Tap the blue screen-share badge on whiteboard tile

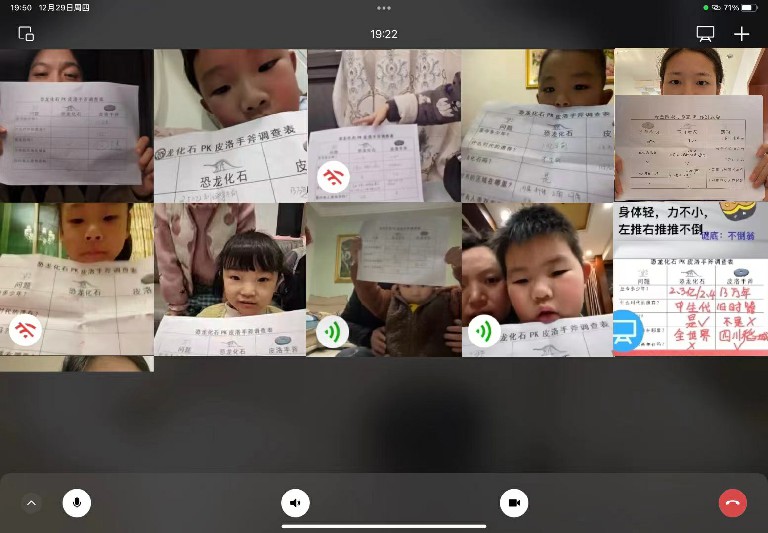click(626, 331)
